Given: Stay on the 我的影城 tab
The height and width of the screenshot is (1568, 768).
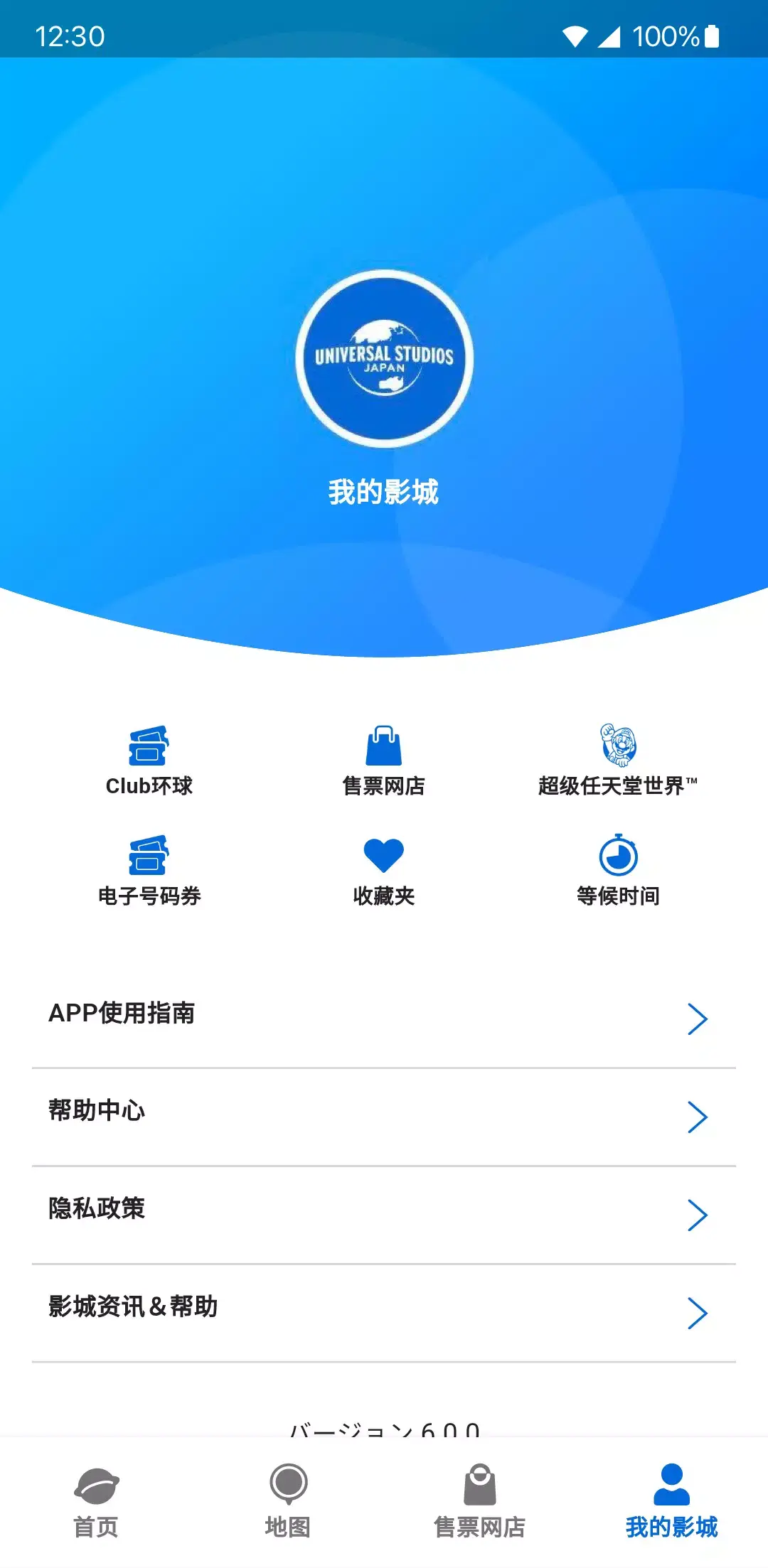Looking at the screenshot, I should pos(671,1500).
